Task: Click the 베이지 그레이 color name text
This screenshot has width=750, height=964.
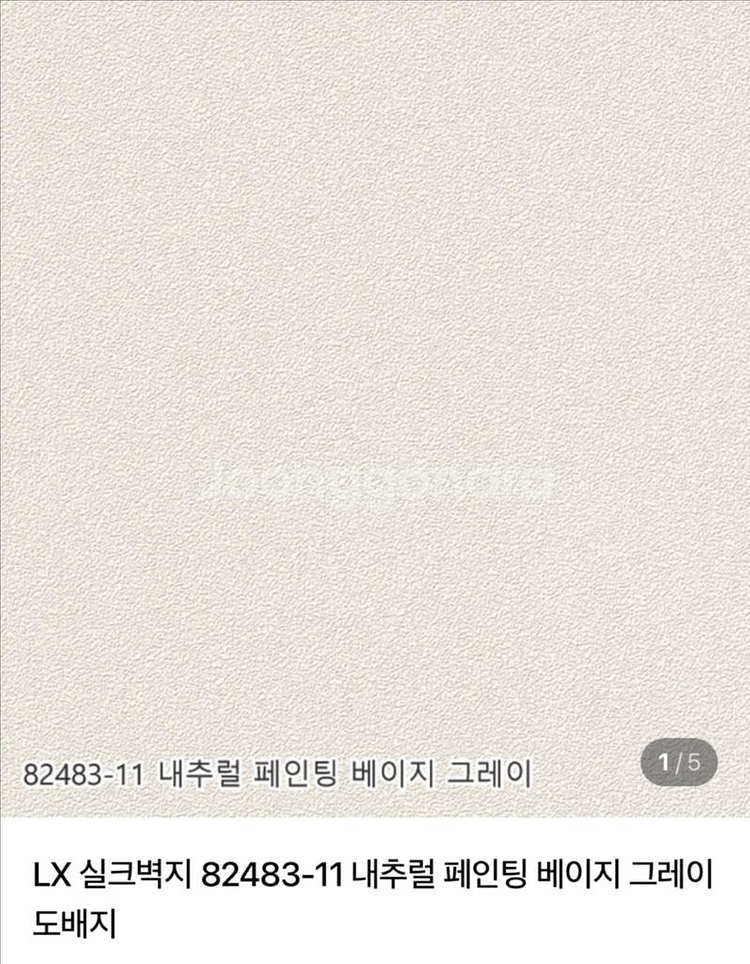Action: pos(455,768)
